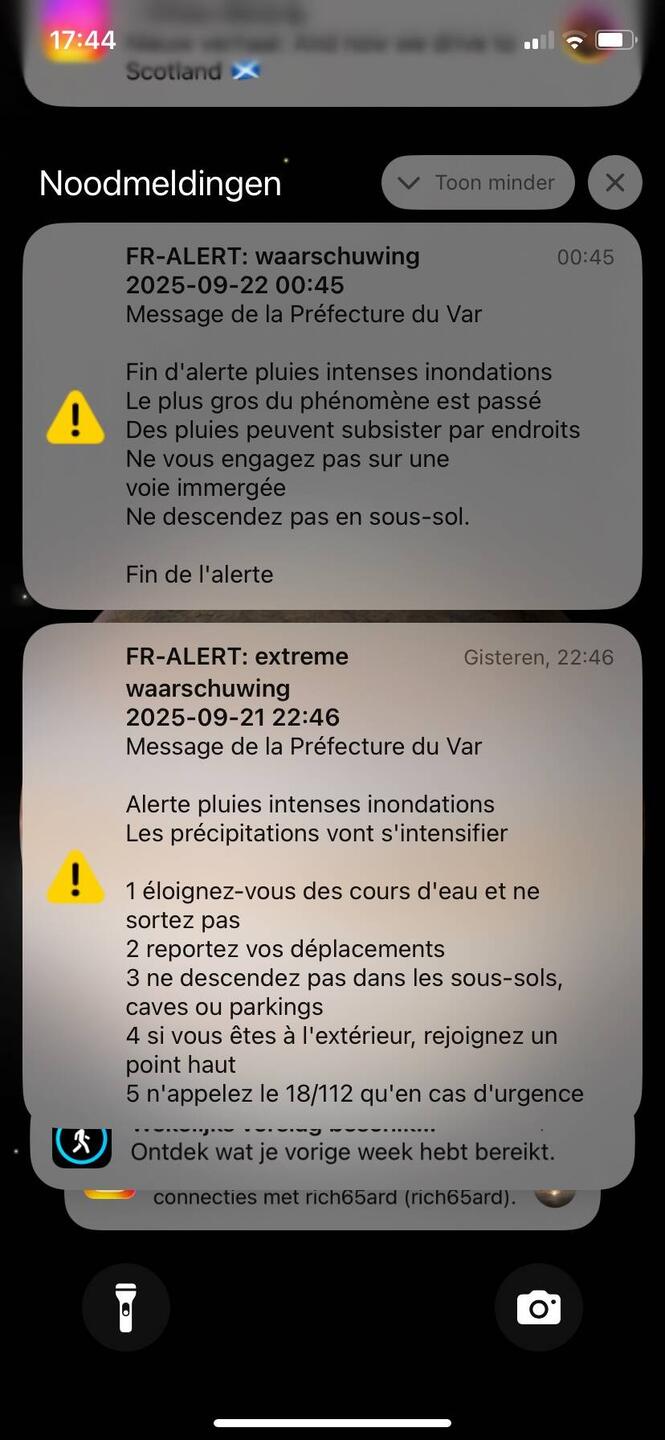Viewport: 665px width, 1440px height.
Task: Collapse notifications with Toon minder
Action: (477, 183)
